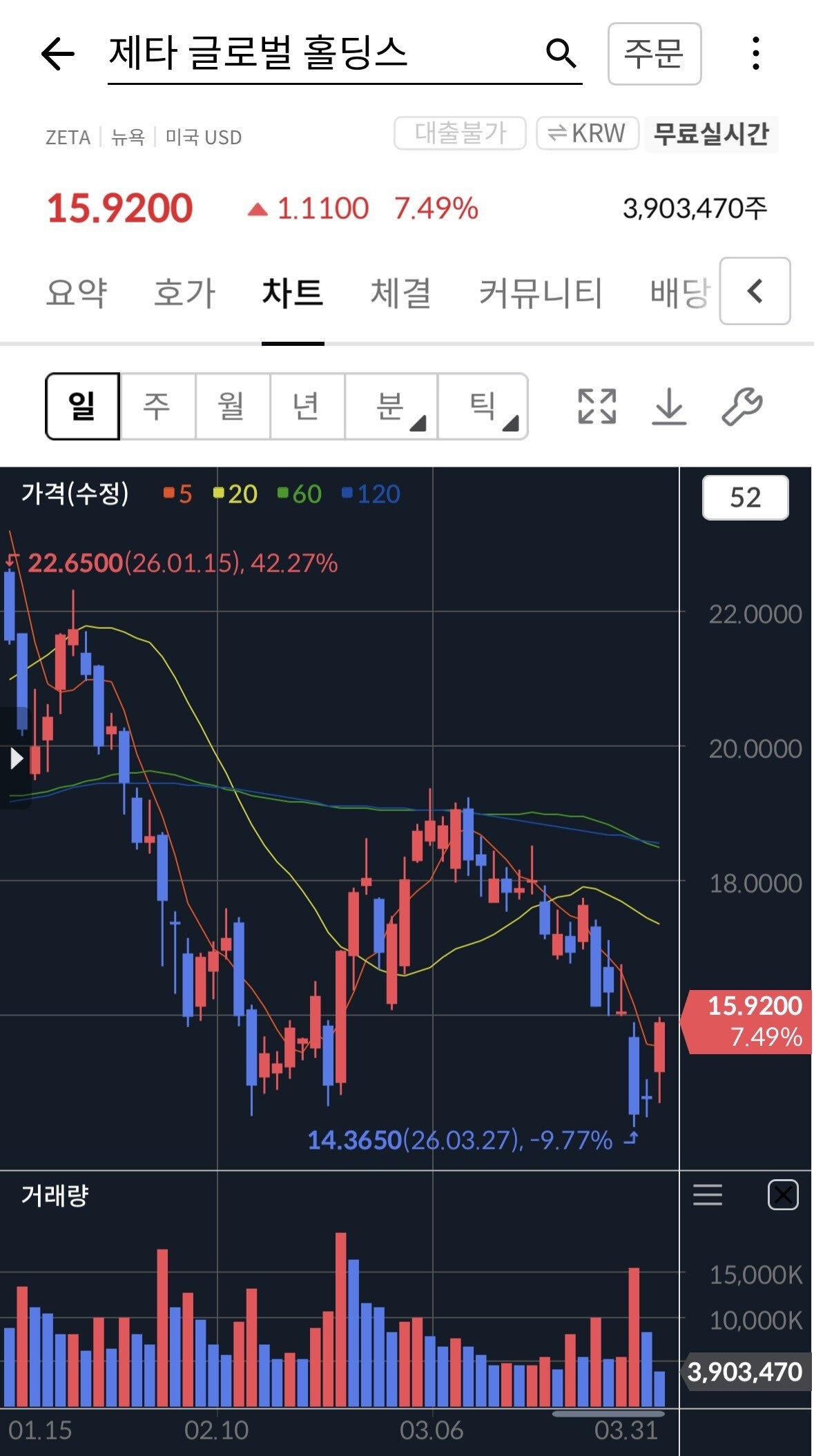Open chart settings with the wrench icon
The height and width of the screenshot is (1456, 814).
pos(742,406)
